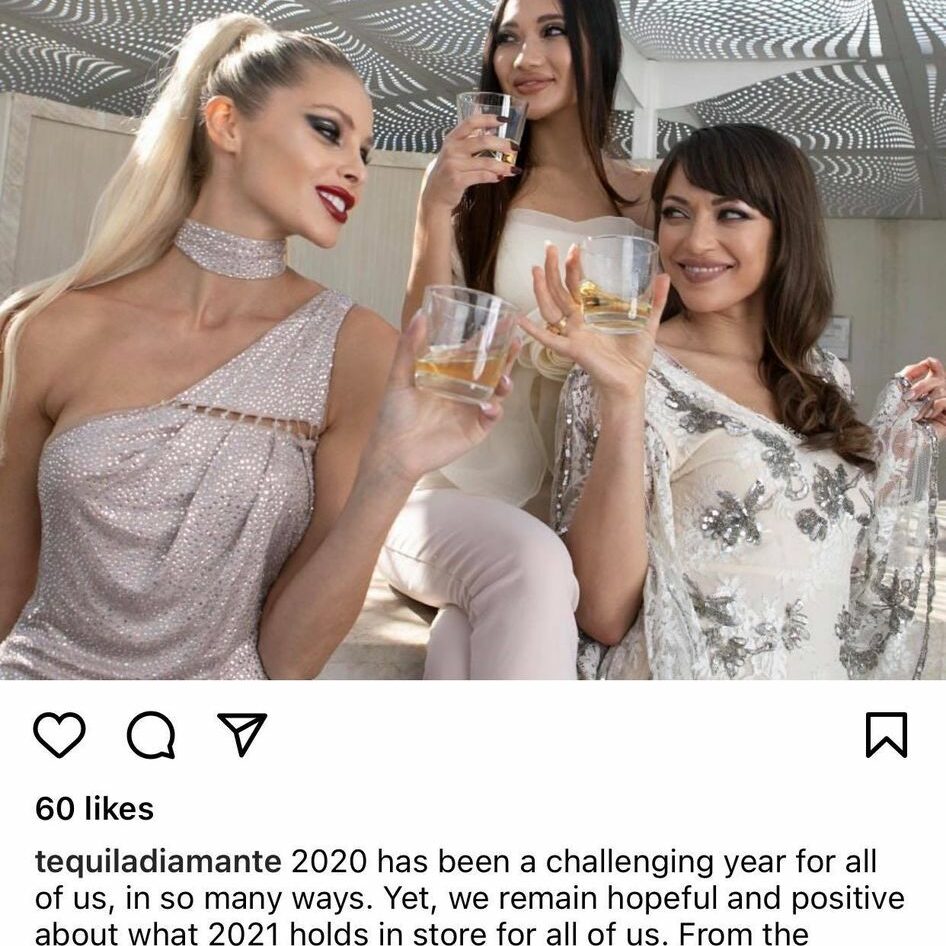Screen dimensions: 946x946
Task: Like the tequiladiamante post
Action: point(59,735)
